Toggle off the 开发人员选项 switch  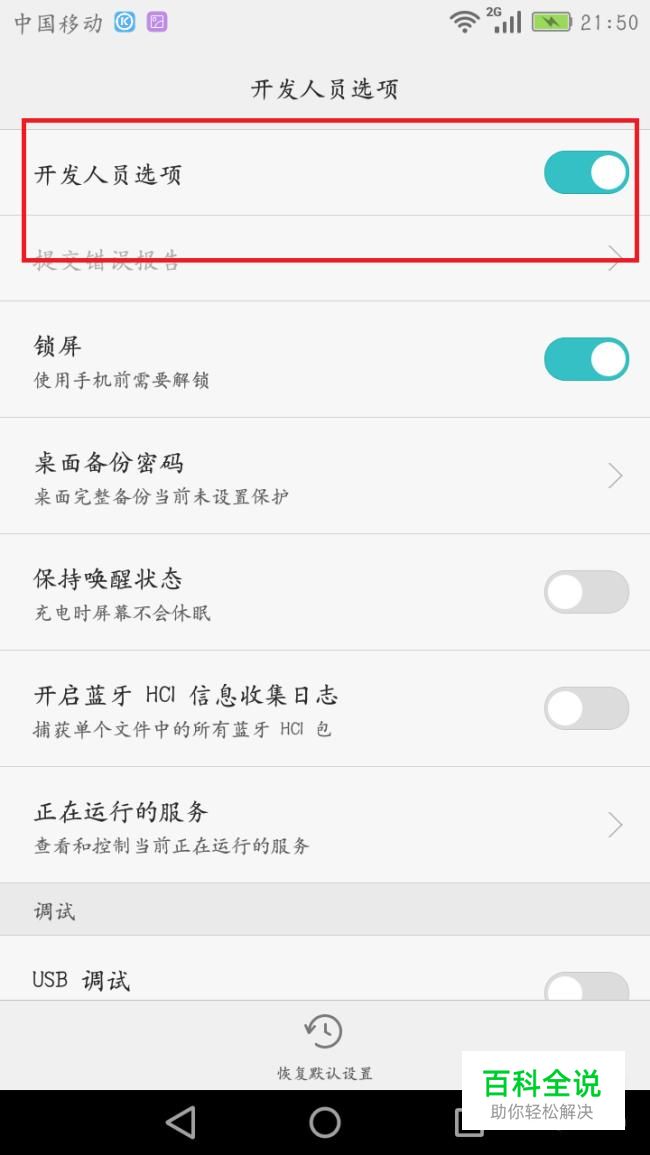click(586, 172)
